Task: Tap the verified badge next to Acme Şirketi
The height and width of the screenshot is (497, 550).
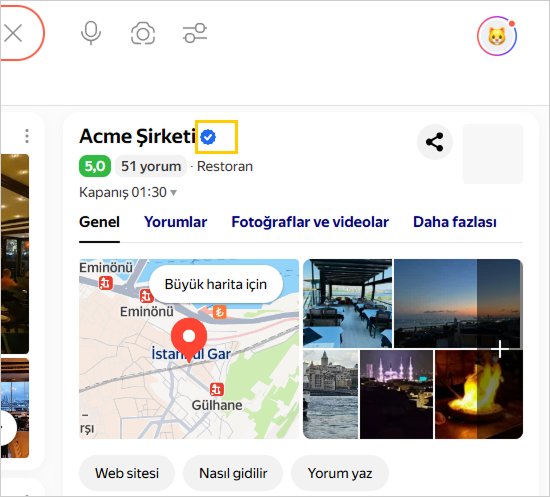Action: (208, 137)
